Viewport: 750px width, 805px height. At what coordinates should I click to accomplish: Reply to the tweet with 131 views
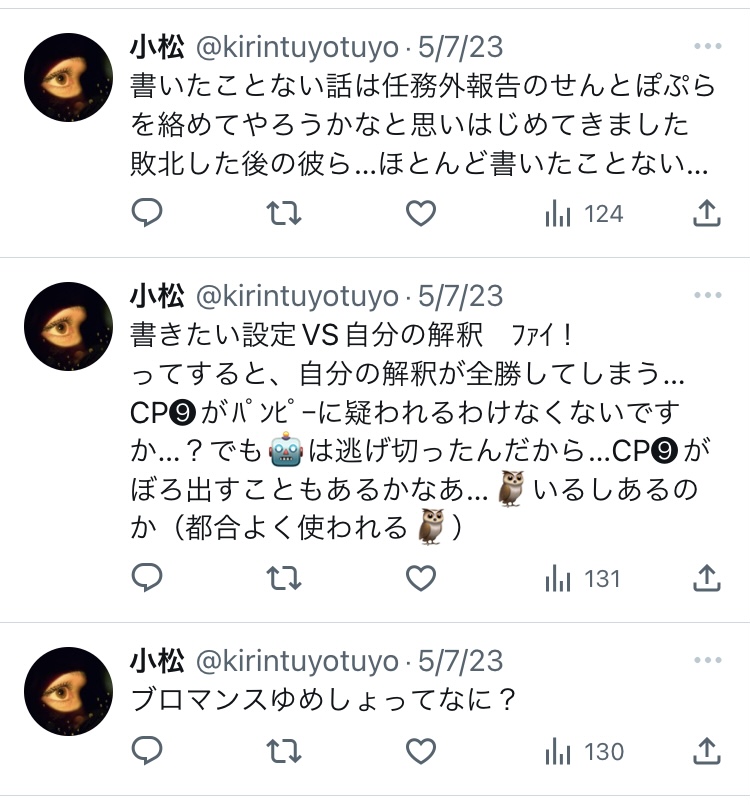point(147,578)
